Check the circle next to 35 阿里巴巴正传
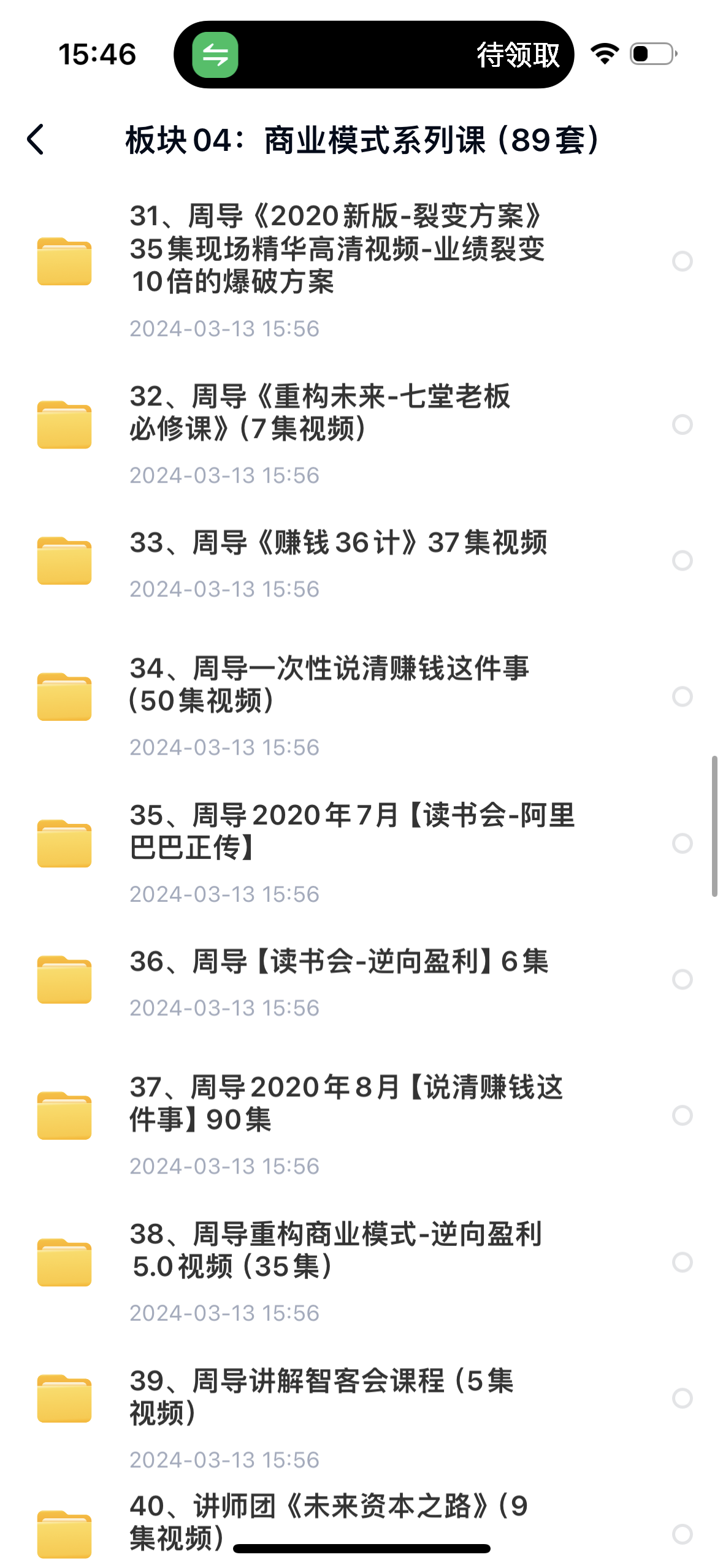Screen dimensions: 723x1568 click(x=682, y=843)
